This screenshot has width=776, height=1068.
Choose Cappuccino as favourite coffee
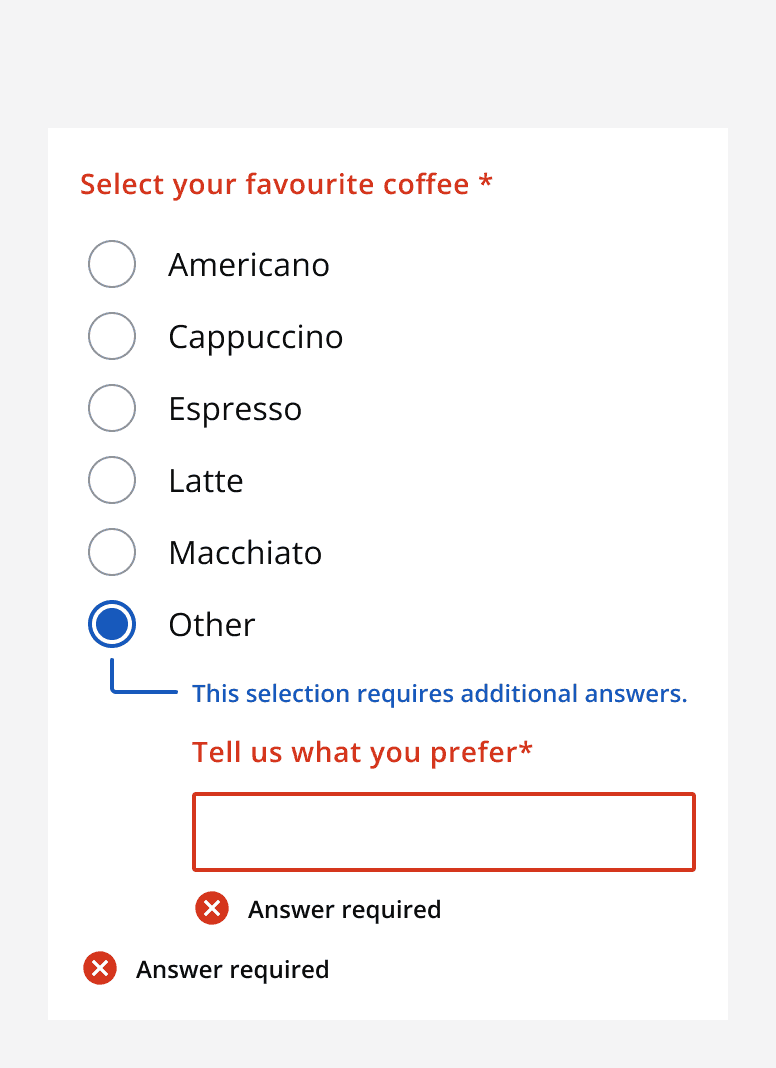112,336
